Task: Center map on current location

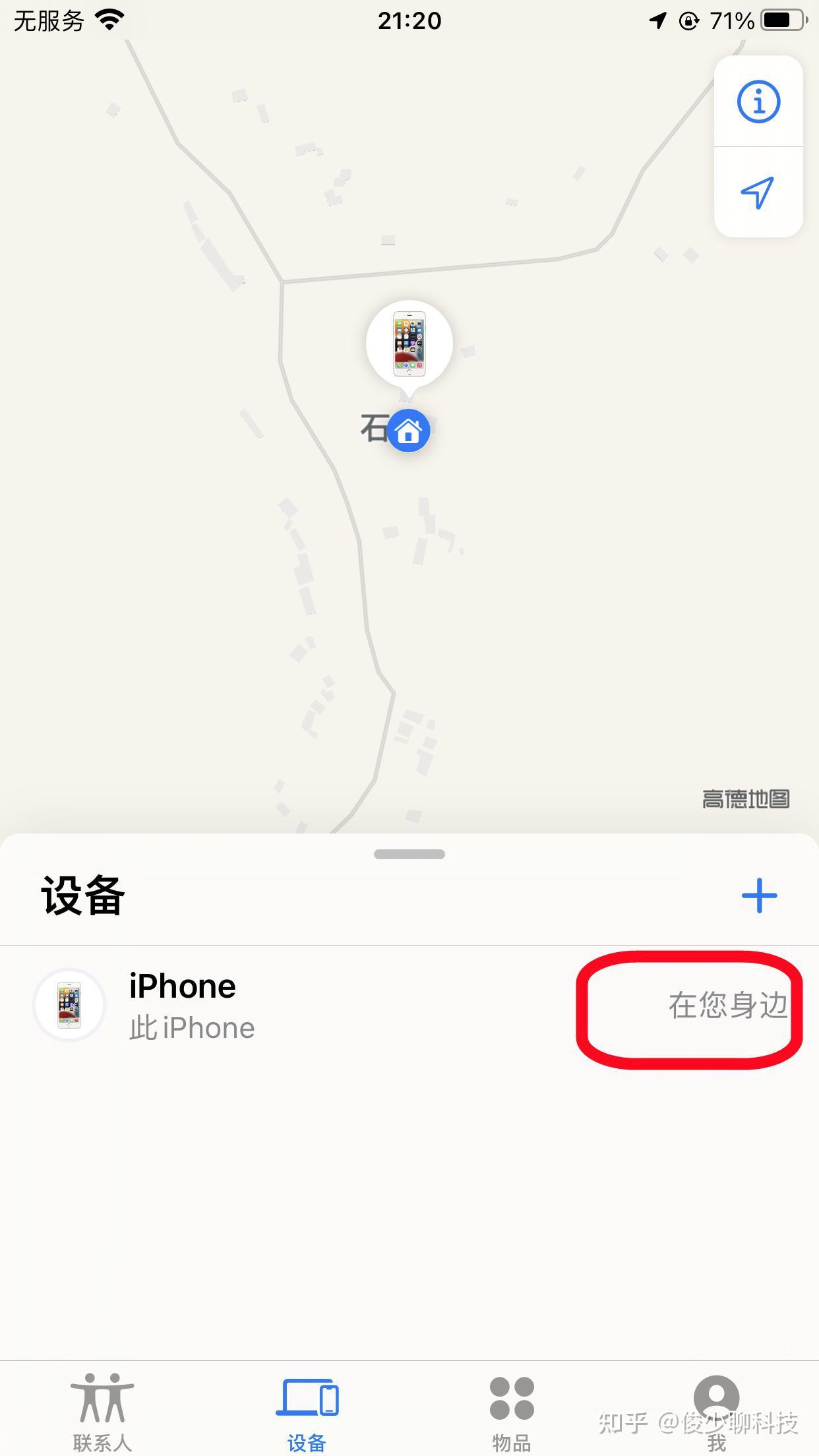Action: 758,193
